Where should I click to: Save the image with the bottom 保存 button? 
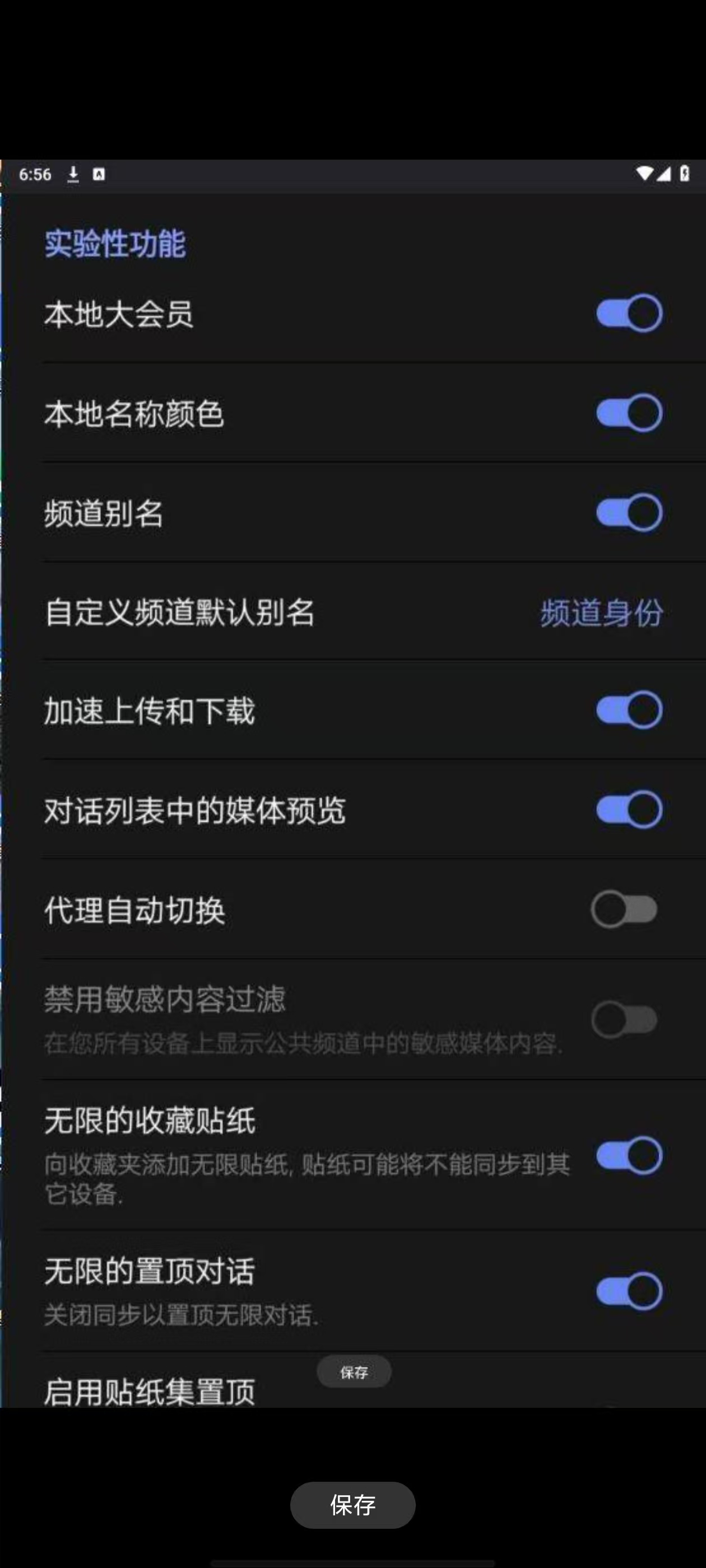click(x=352, y=1504)
